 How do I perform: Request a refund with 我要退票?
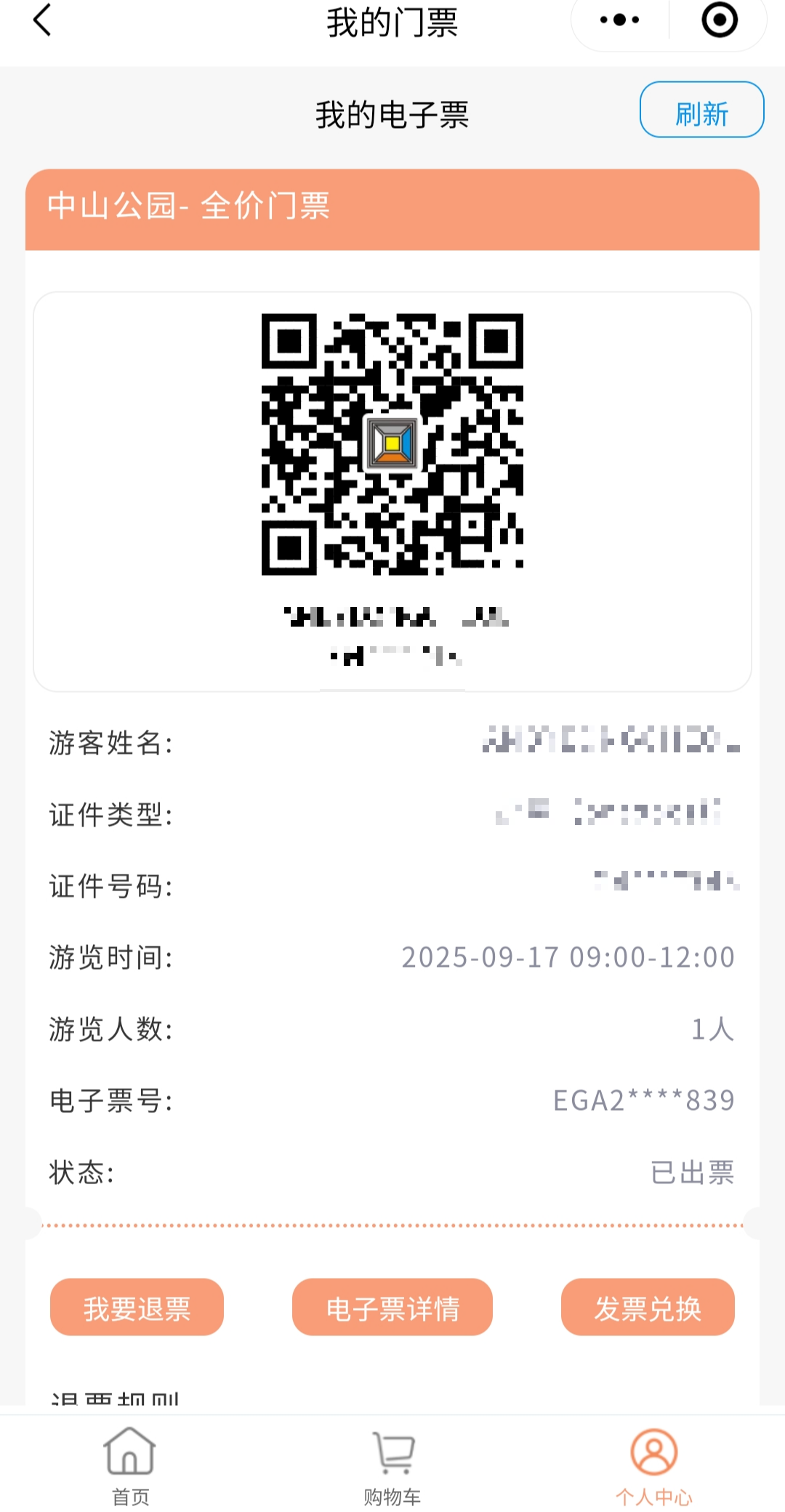coord(137,1307)
